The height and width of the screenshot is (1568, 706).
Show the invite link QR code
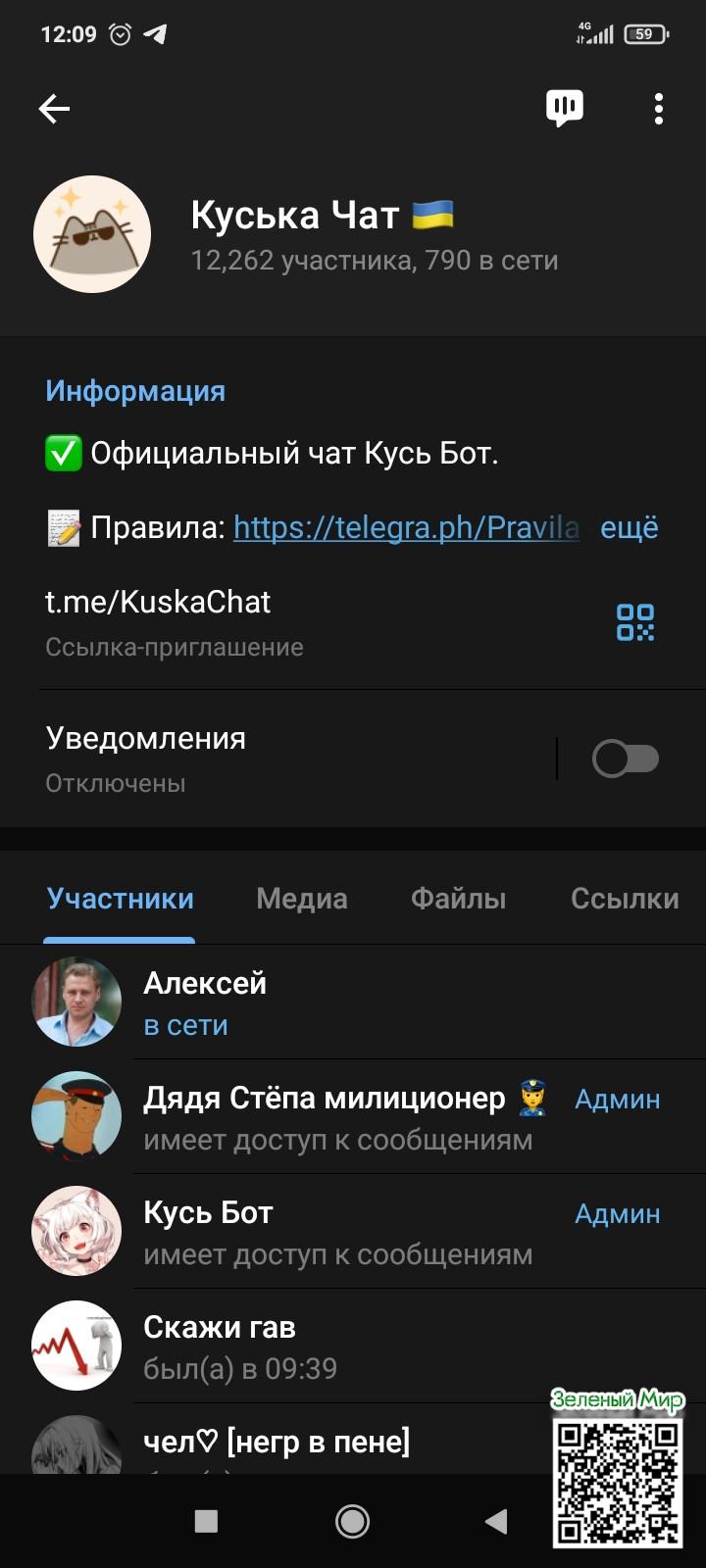[x=634, y=622]
